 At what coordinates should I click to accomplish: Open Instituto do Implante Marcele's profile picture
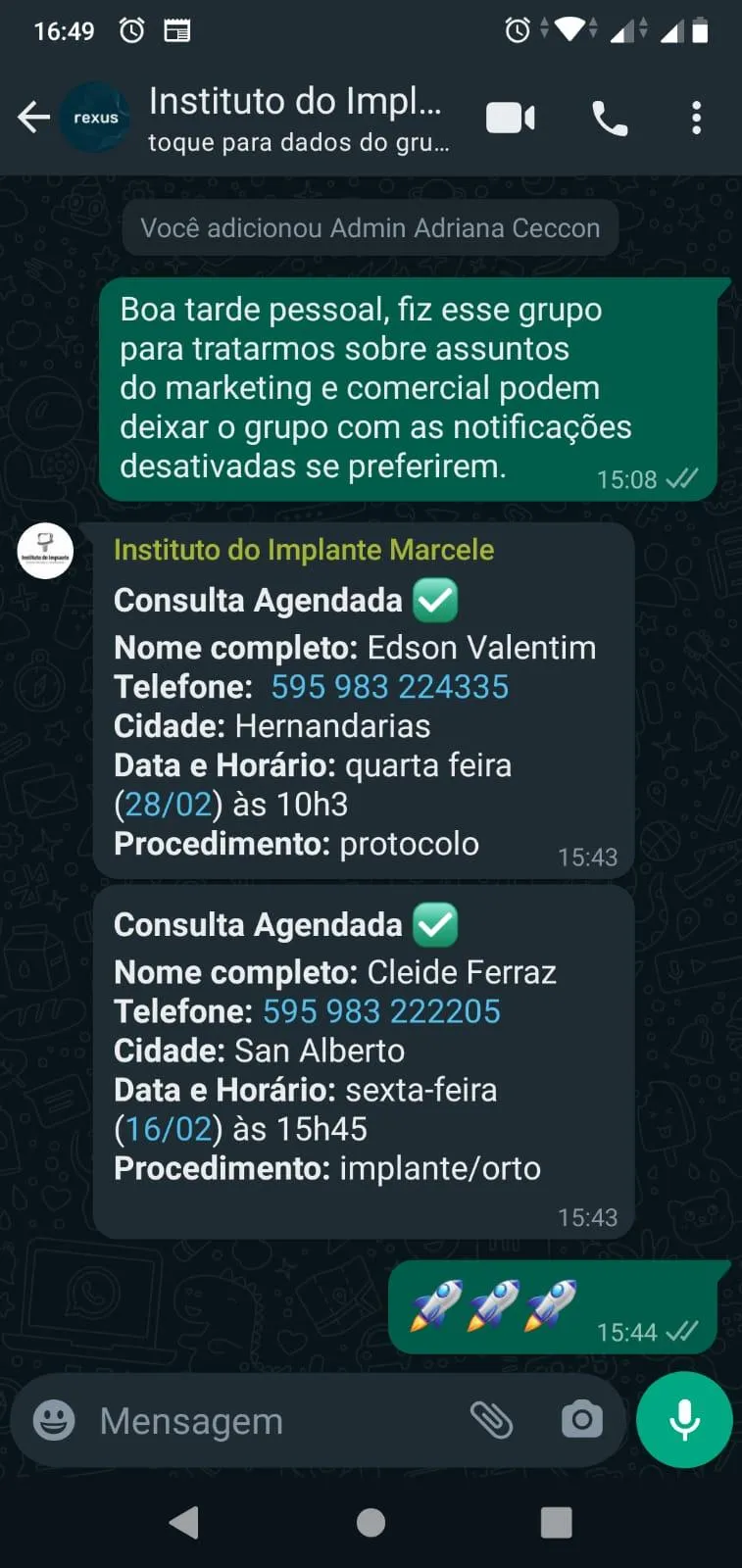pyautogui.click(x=45, y=551)
